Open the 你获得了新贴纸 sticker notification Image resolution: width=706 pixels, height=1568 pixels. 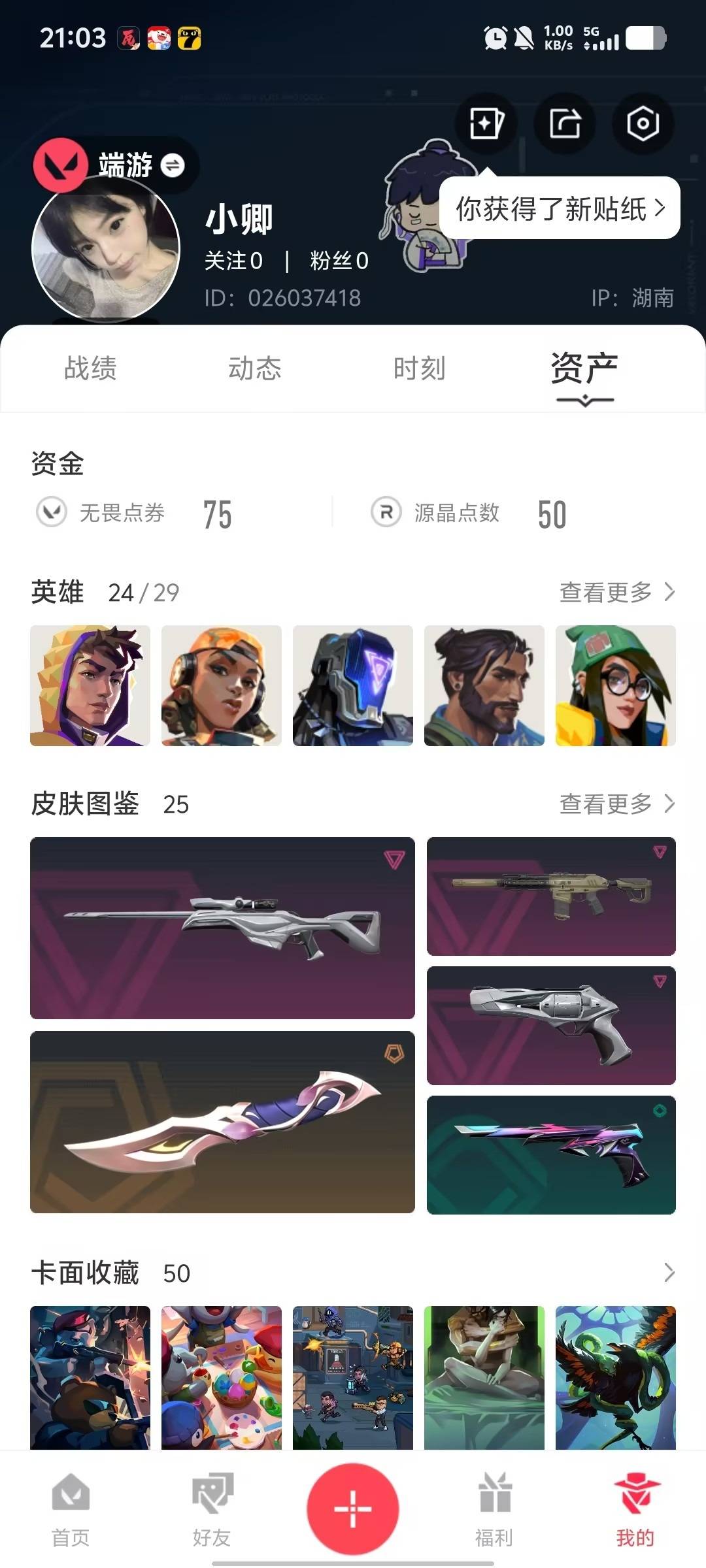point(559,207)
